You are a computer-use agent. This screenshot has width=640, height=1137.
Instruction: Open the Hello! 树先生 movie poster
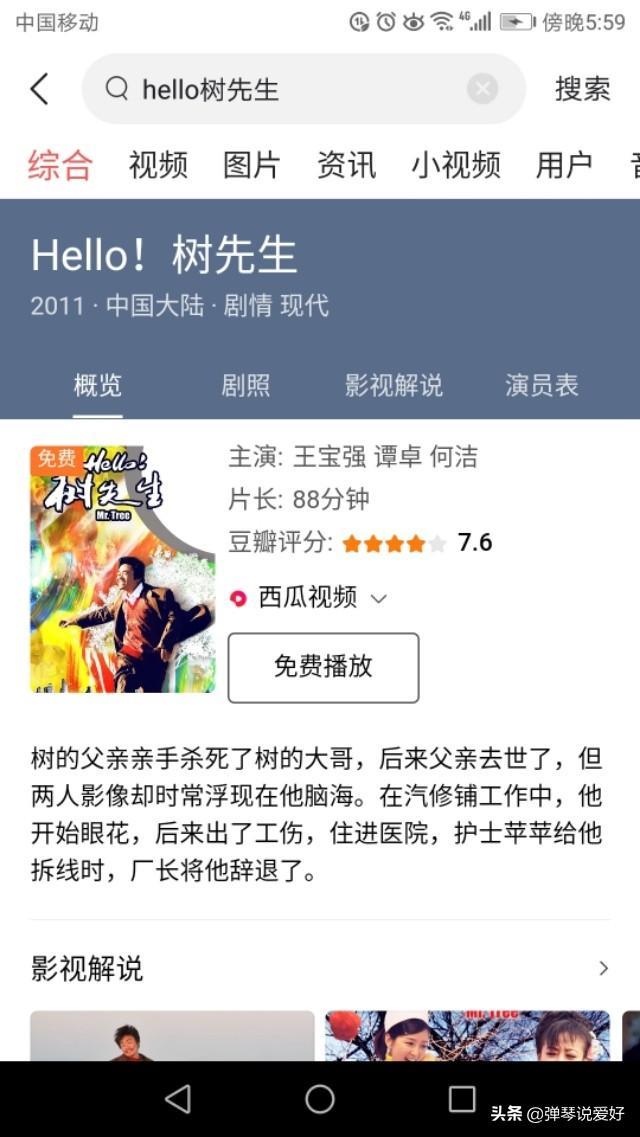(x=122, y=568)
